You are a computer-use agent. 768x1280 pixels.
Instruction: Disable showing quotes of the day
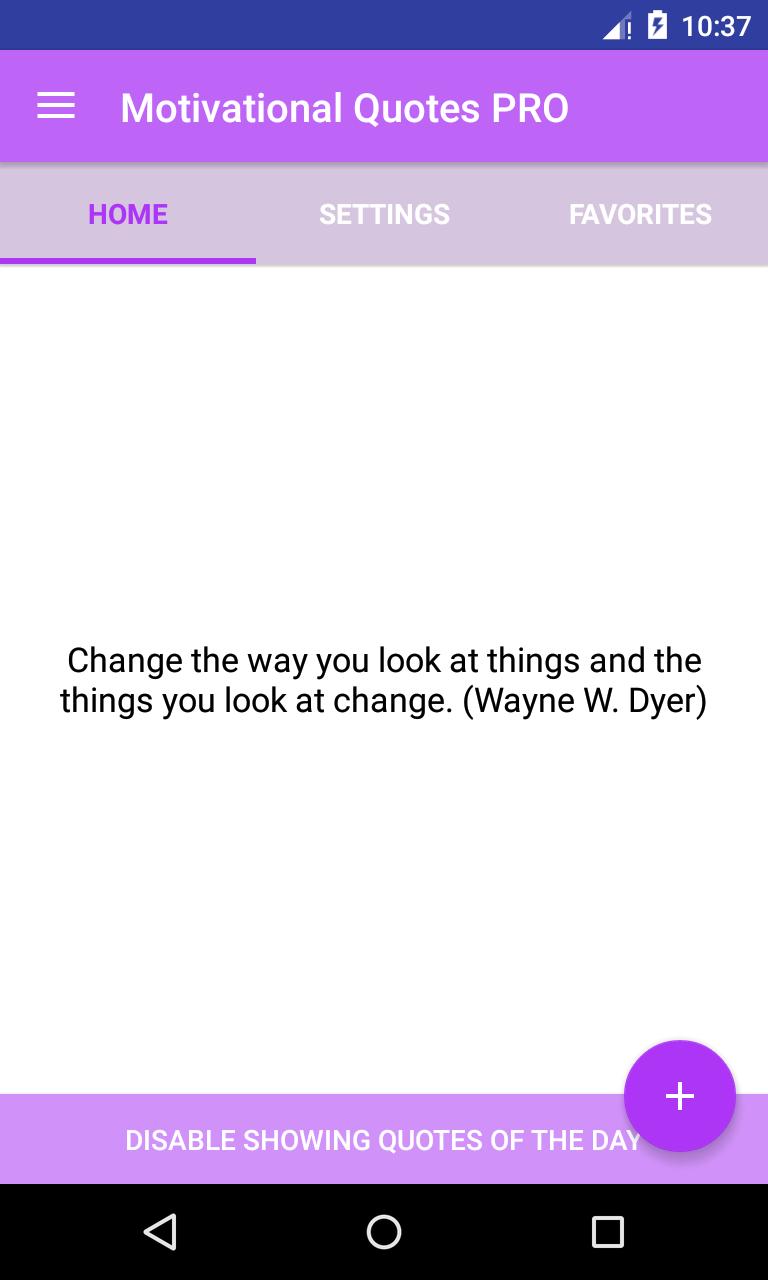(x=383, y=1139)
